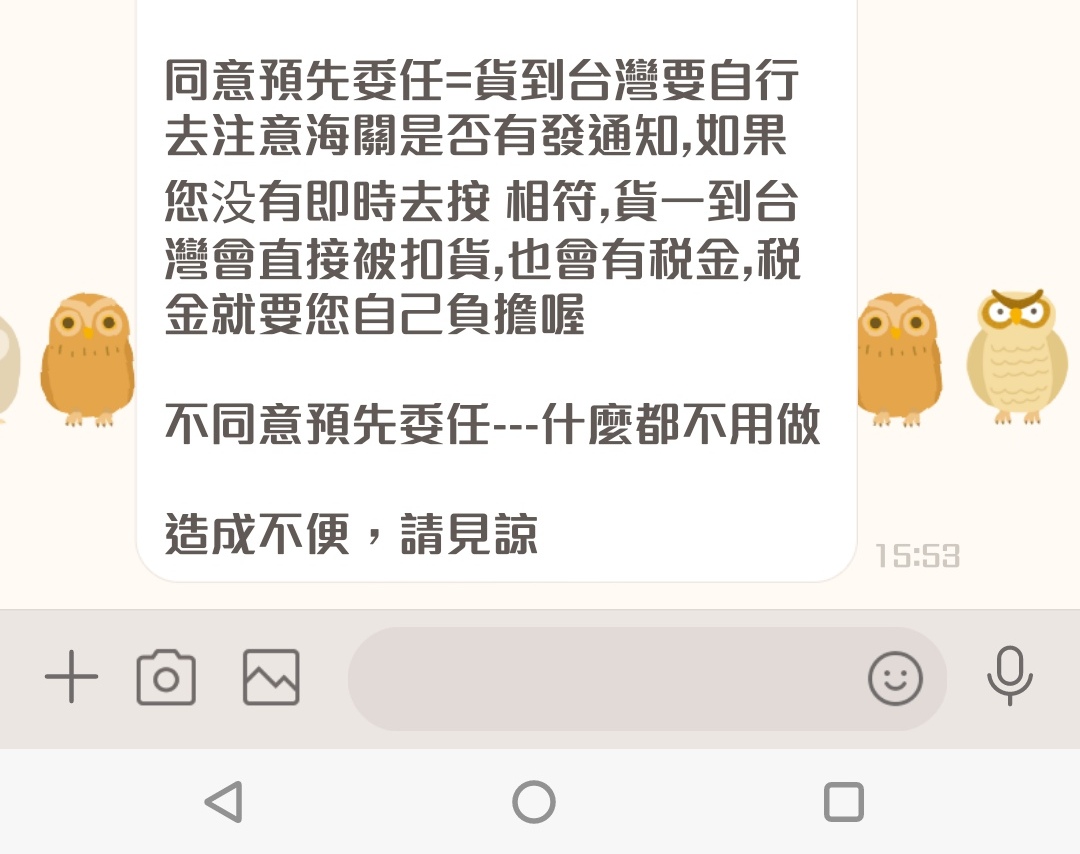The height and width of the screenshot is (854, 1080).
Task: Focus the message input field
Action: (600, 679)
